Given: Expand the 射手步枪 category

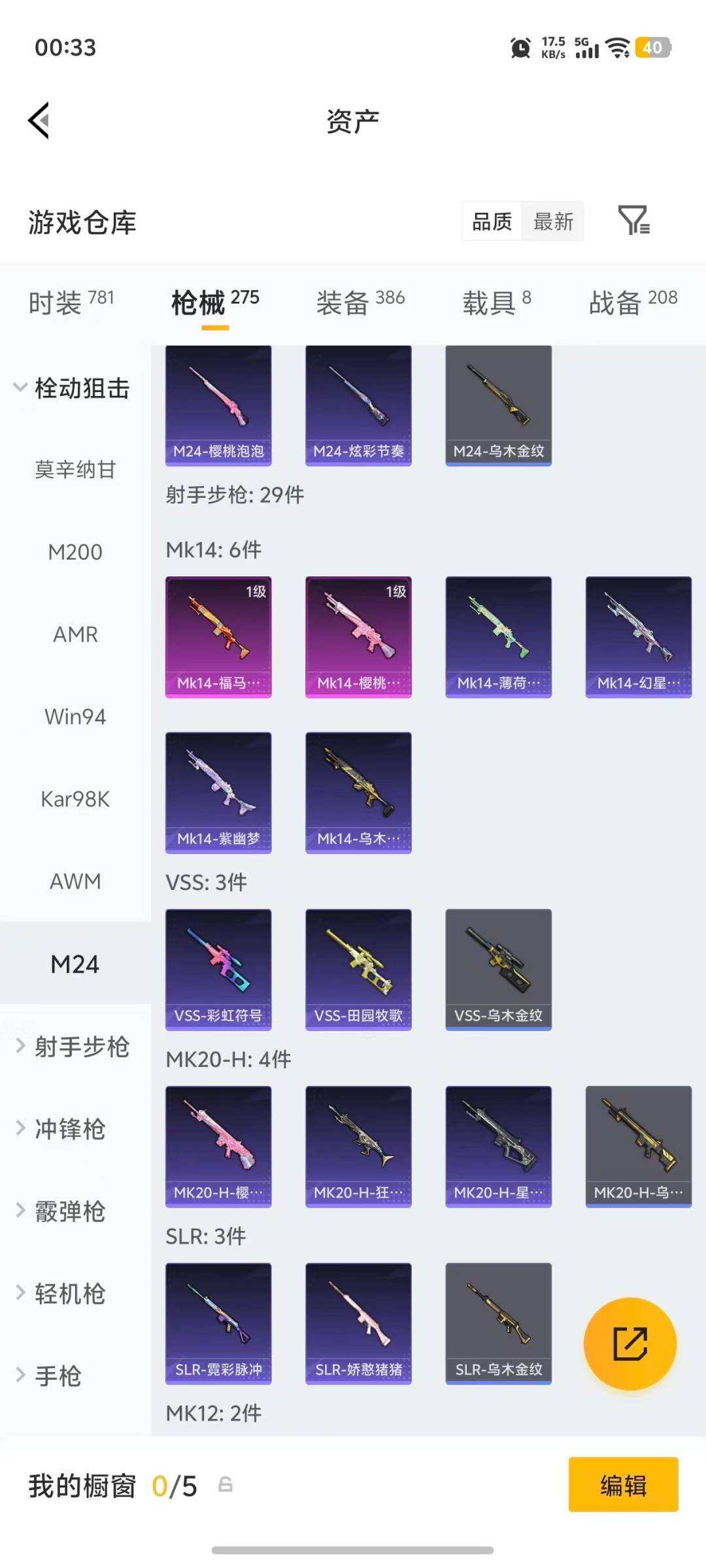Looking at the screenshot, I should point(73,1047).
